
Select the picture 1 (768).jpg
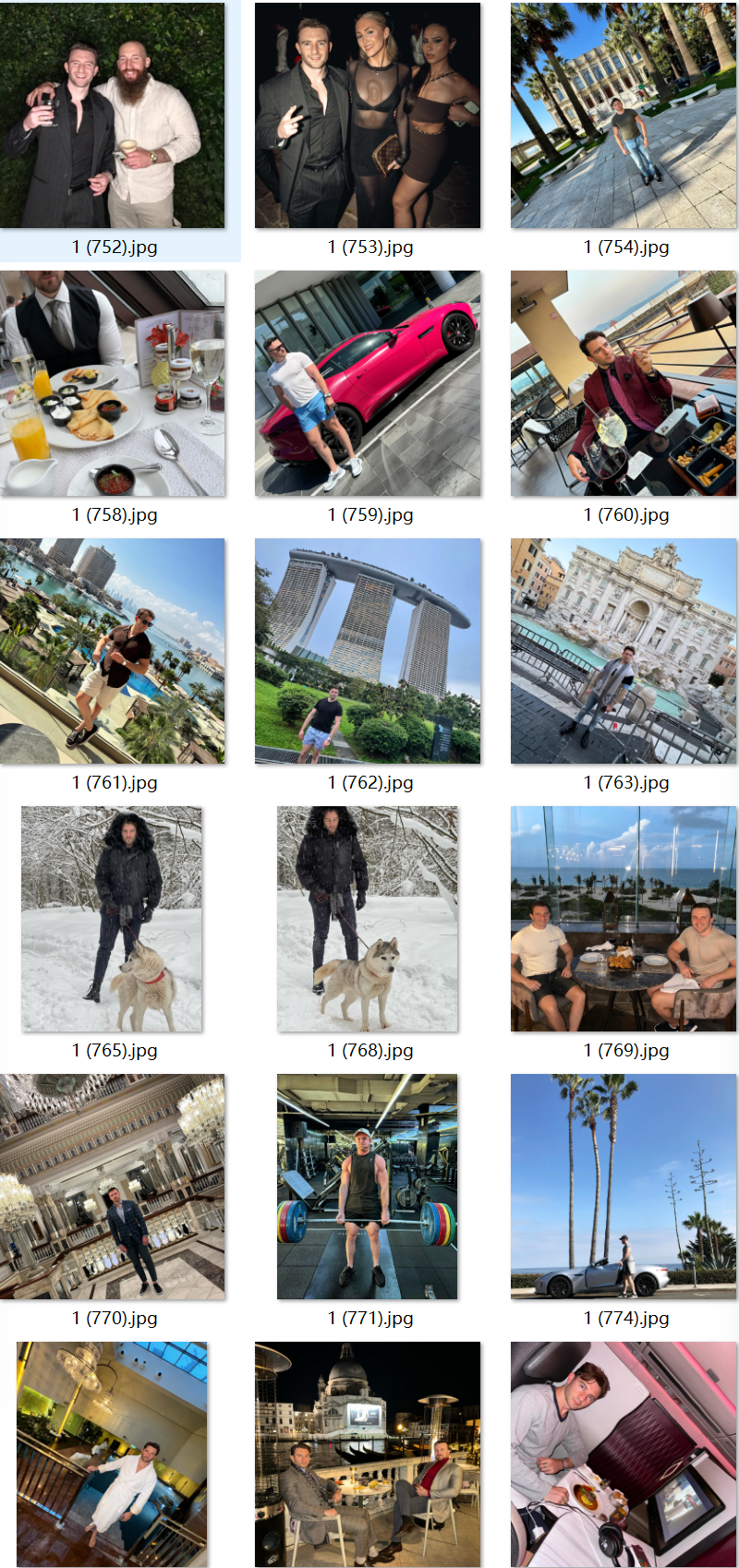pyautogui.click(x=368, y=919)
